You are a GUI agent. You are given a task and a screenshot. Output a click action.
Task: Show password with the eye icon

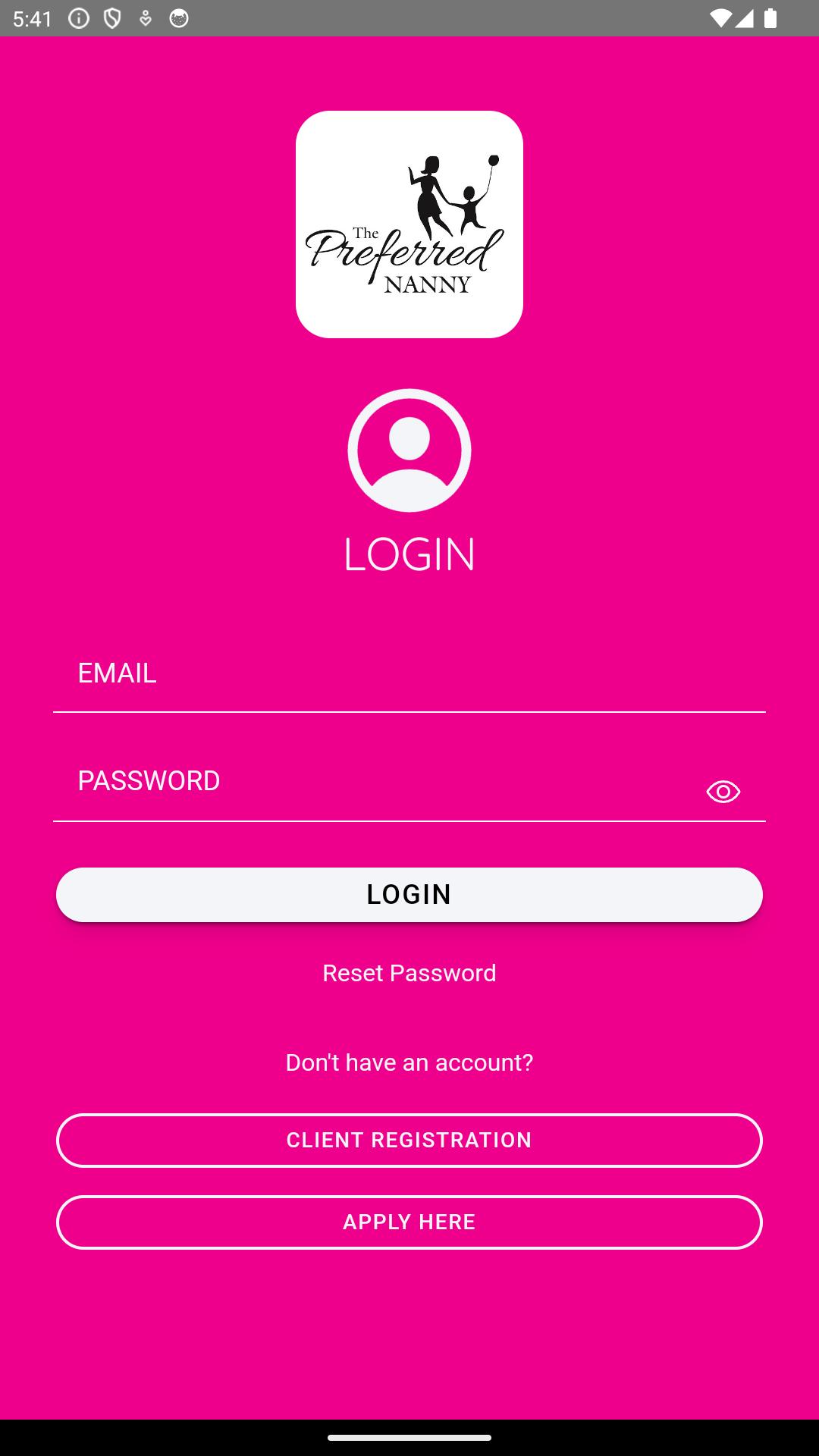point(723,792)
